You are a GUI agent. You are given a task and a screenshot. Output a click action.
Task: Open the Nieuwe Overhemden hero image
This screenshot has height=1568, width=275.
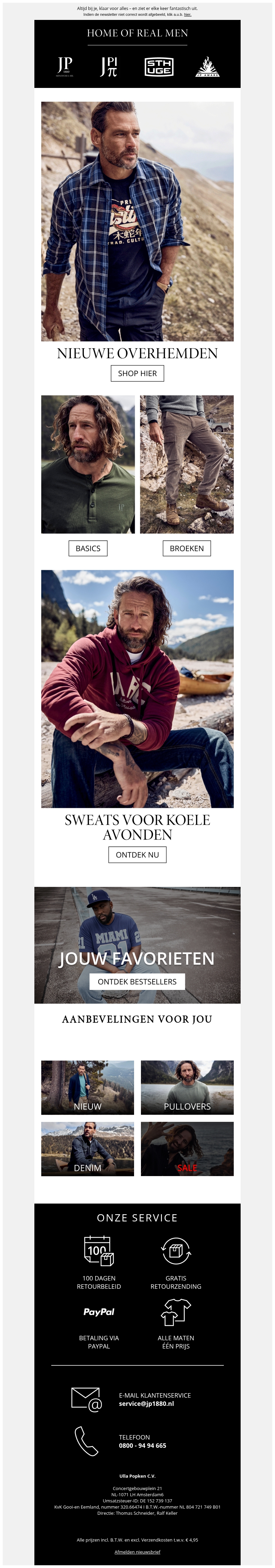pos(137,221)
